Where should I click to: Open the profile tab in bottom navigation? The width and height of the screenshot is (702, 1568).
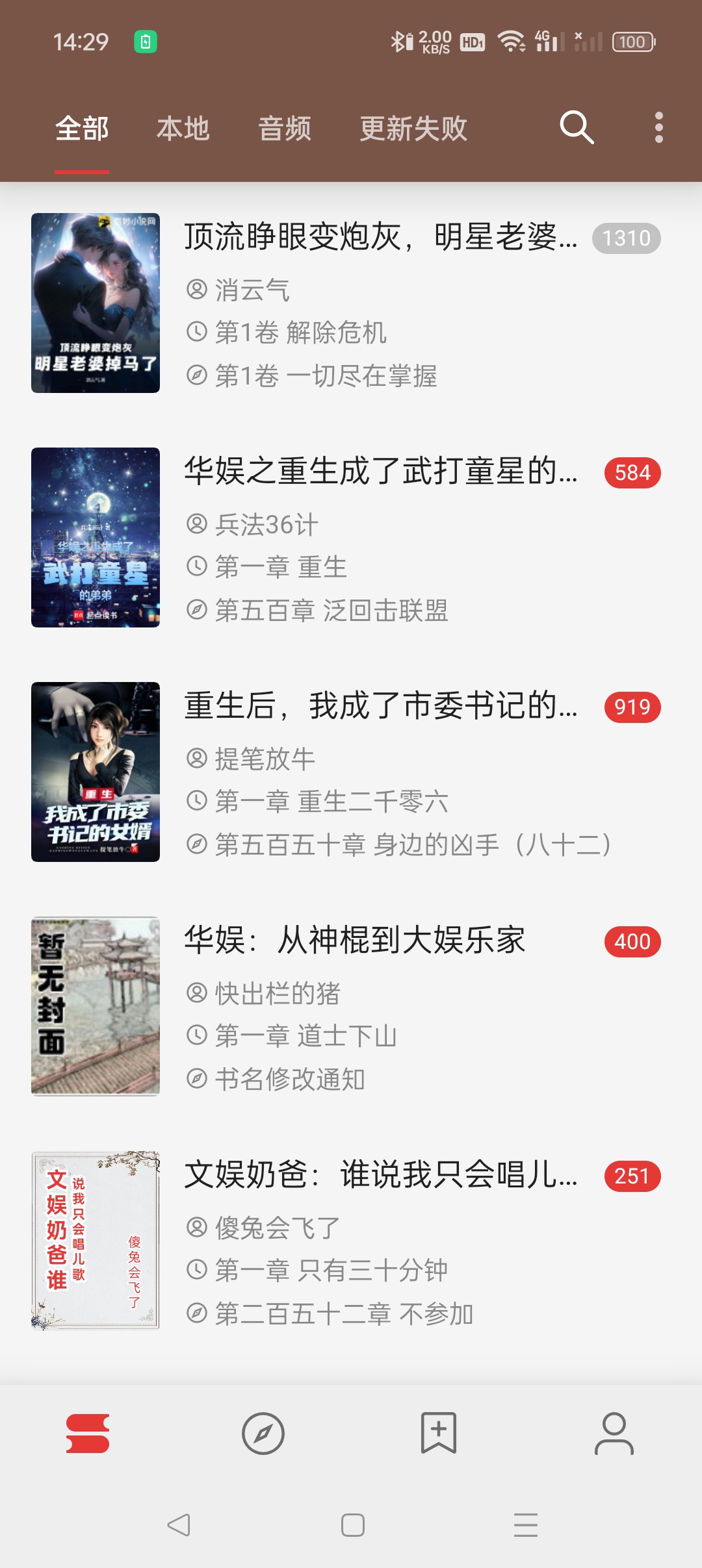(614, 1433)
